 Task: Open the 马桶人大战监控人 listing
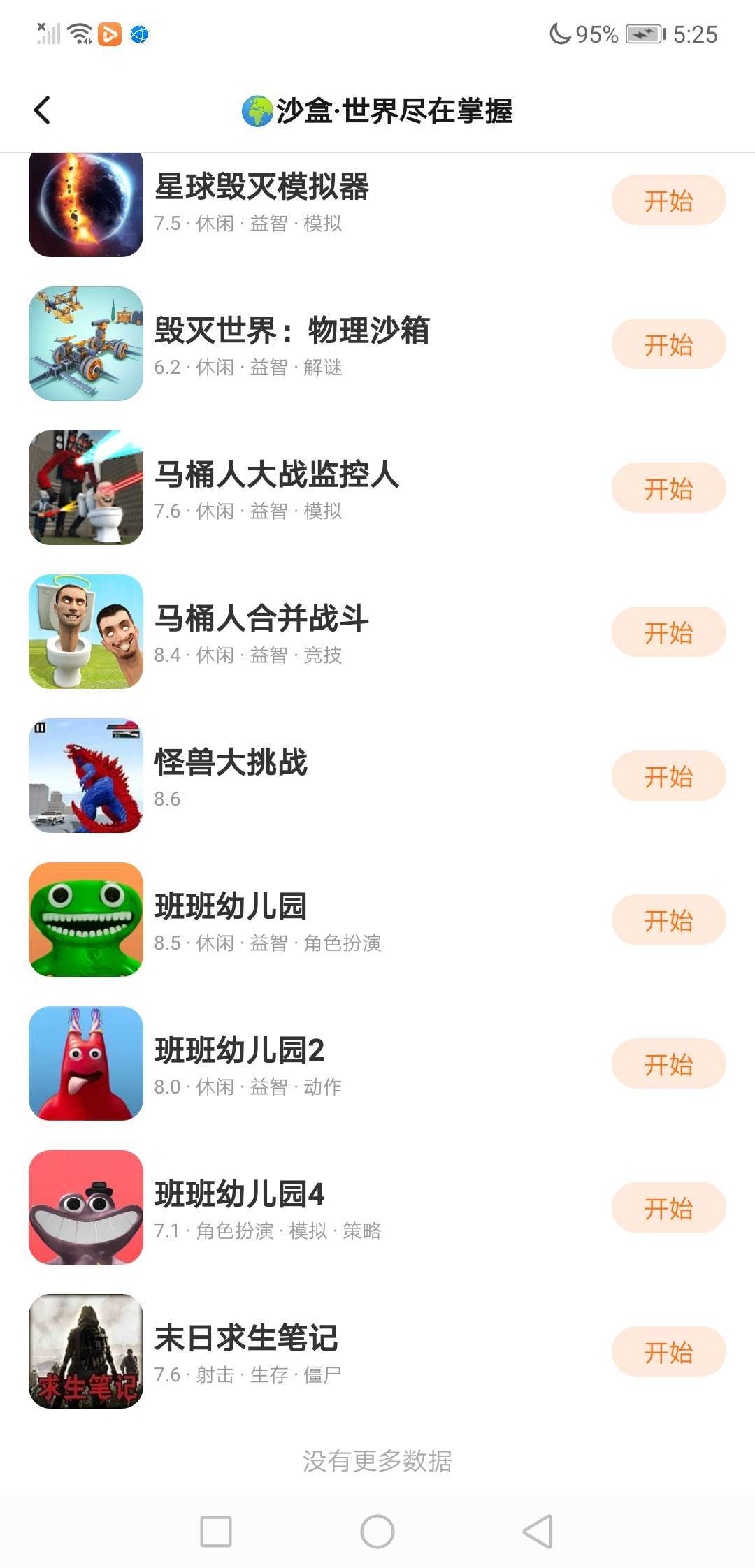tap(276, 475)
